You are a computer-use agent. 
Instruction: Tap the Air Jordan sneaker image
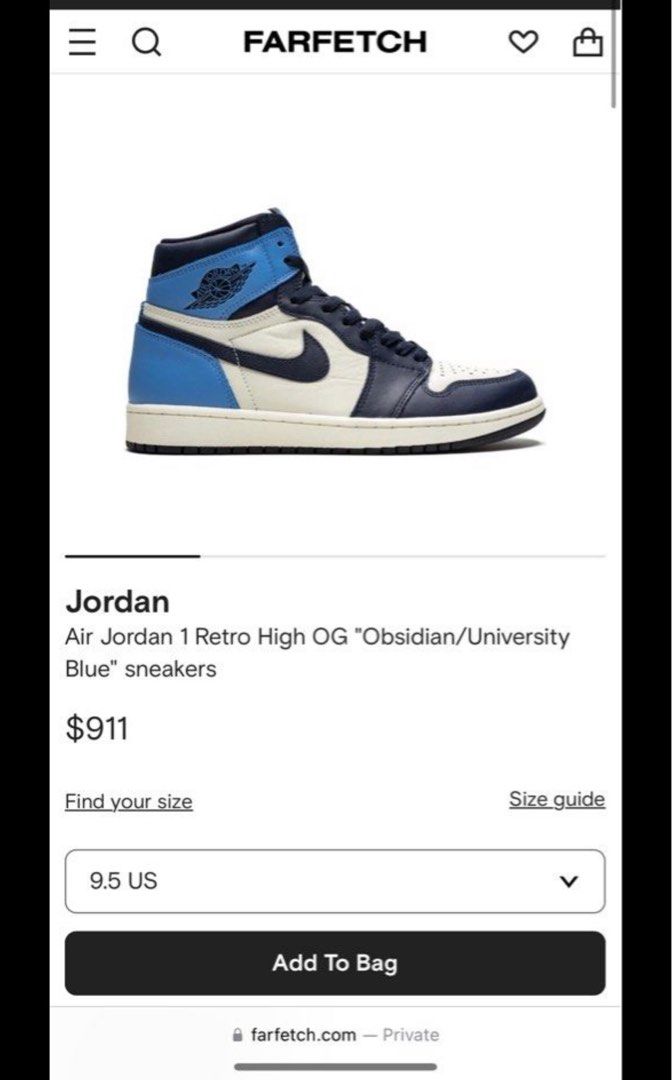click(x=335, y=331)
